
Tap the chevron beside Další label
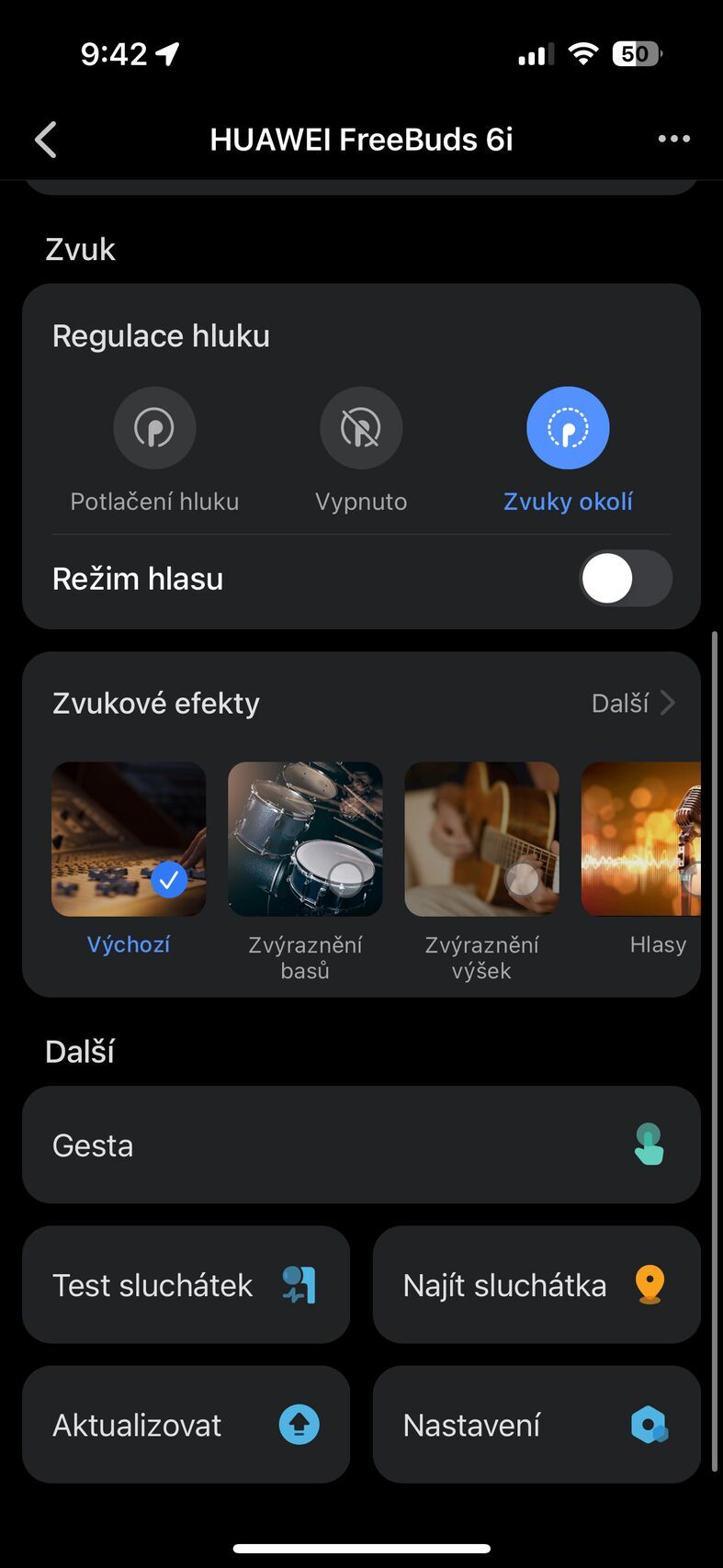667,702
